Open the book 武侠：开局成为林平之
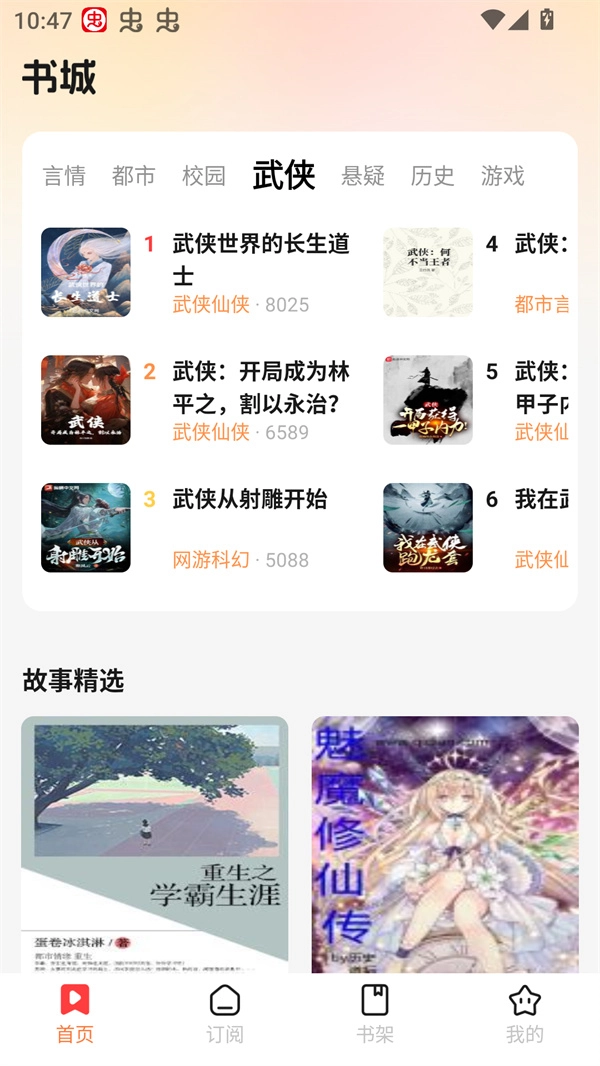 [x=260, y=387]
